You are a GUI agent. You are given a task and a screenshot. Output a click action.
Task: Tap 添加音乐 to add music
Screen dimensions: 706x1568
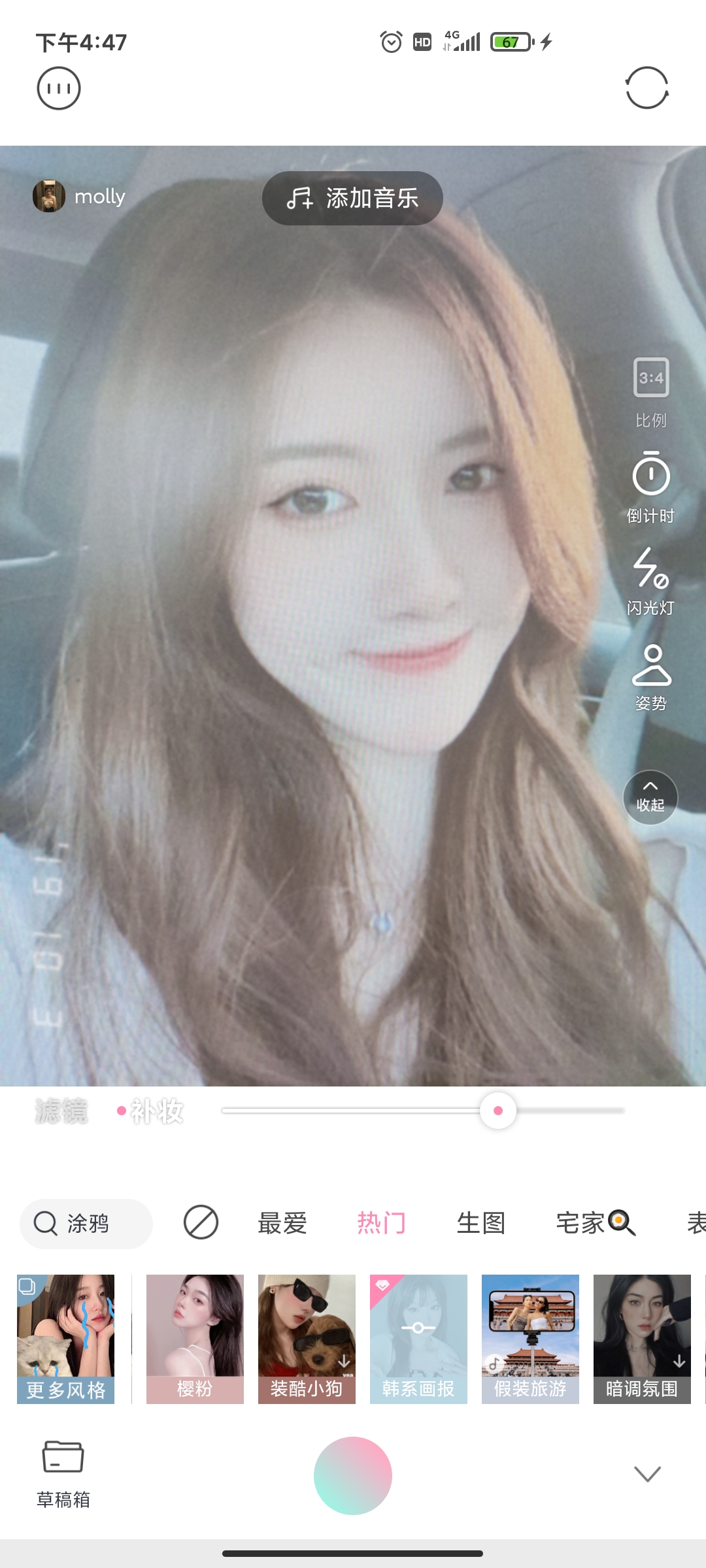coord(352,198)
